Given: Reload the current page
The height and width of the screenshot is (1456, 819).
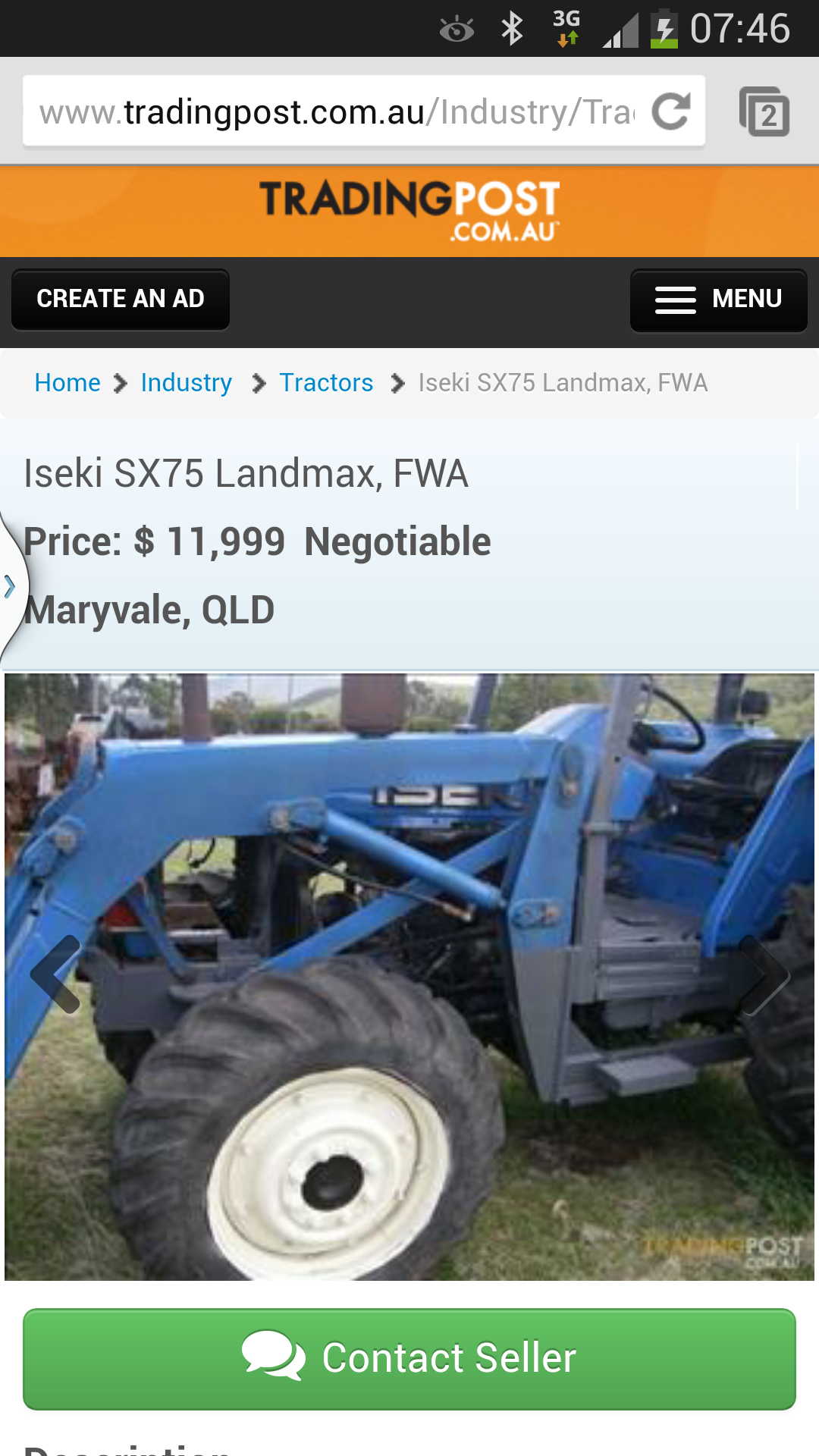Looking at the screenshot, I should [x=671, y=112].
